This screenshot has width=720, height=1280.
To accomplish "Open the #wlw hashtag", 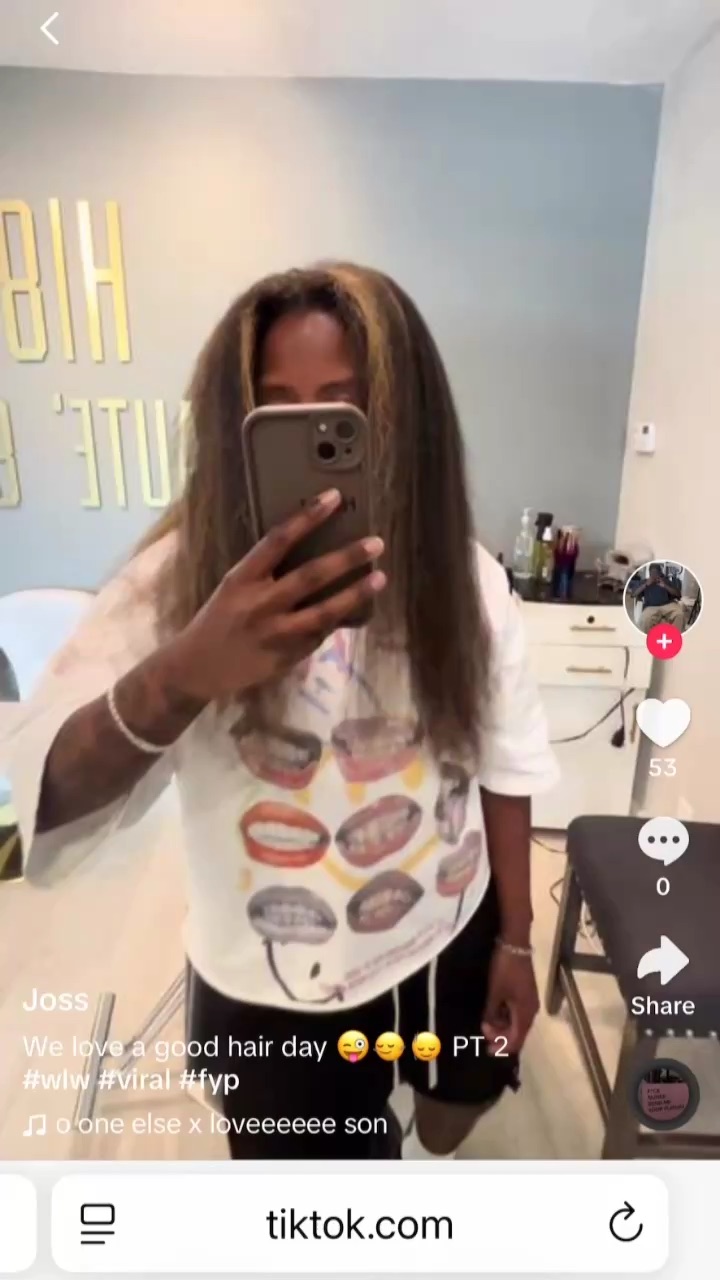I will pos(57,1081).
